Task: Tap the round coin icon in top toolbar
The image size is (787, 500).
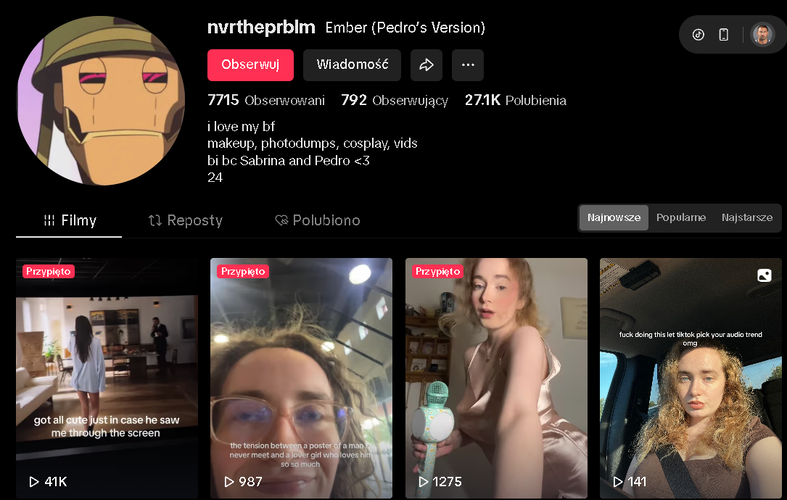Action: point(698,35)
